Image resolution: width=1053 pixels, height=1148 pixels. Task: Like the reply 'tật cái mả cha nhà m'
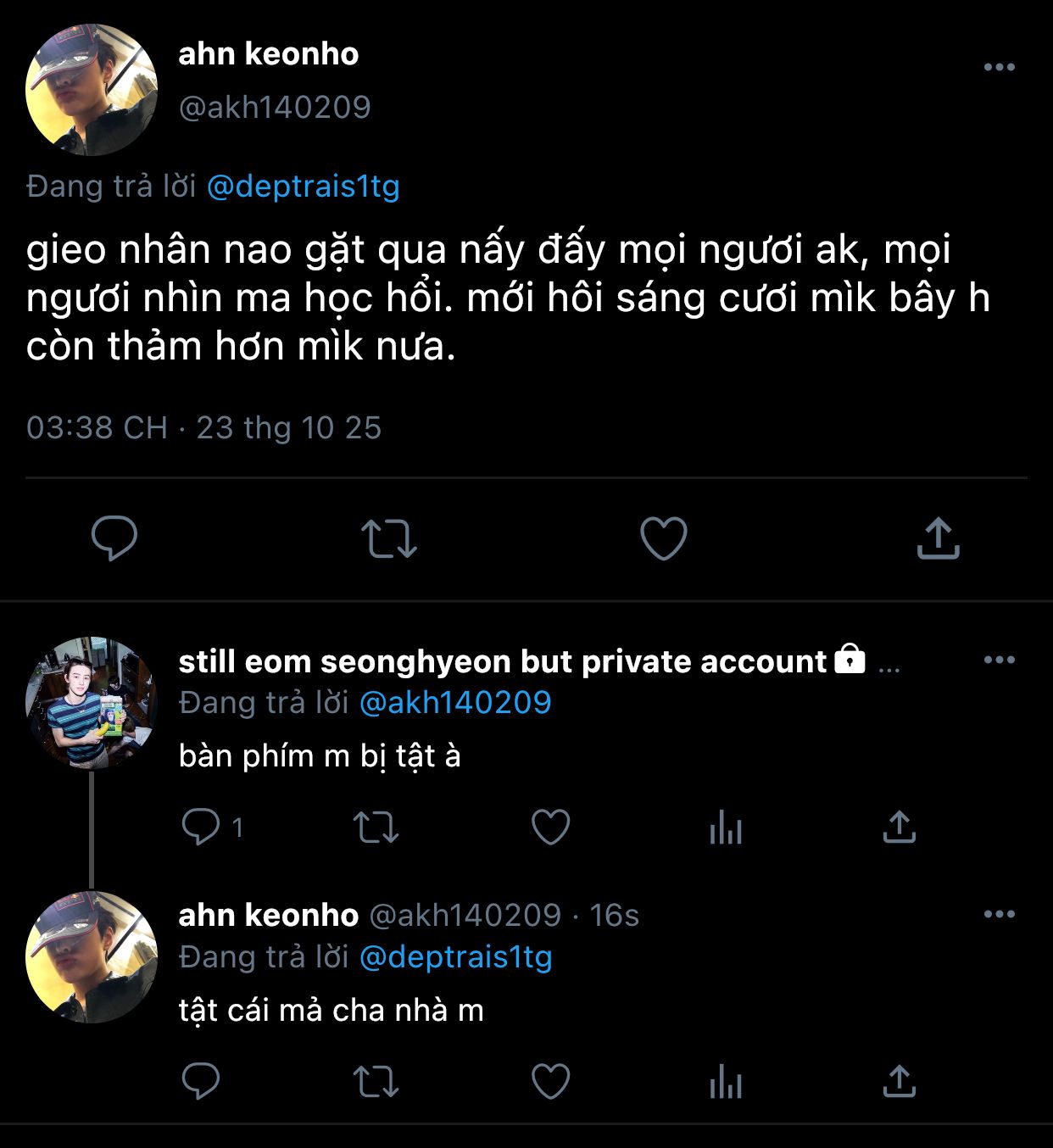(550, 1081)
